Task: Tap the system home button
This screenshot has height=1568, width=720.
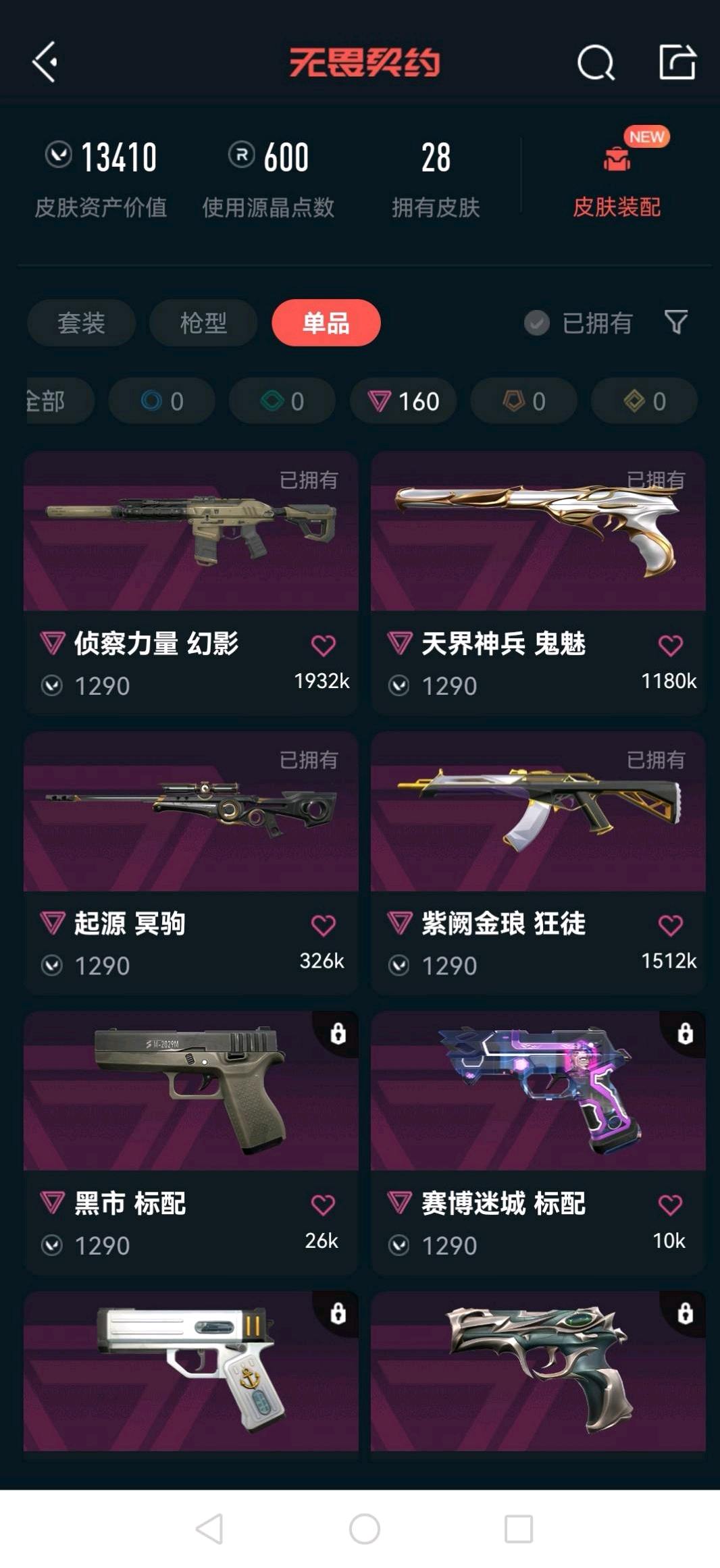Action: click(364, 1528)
